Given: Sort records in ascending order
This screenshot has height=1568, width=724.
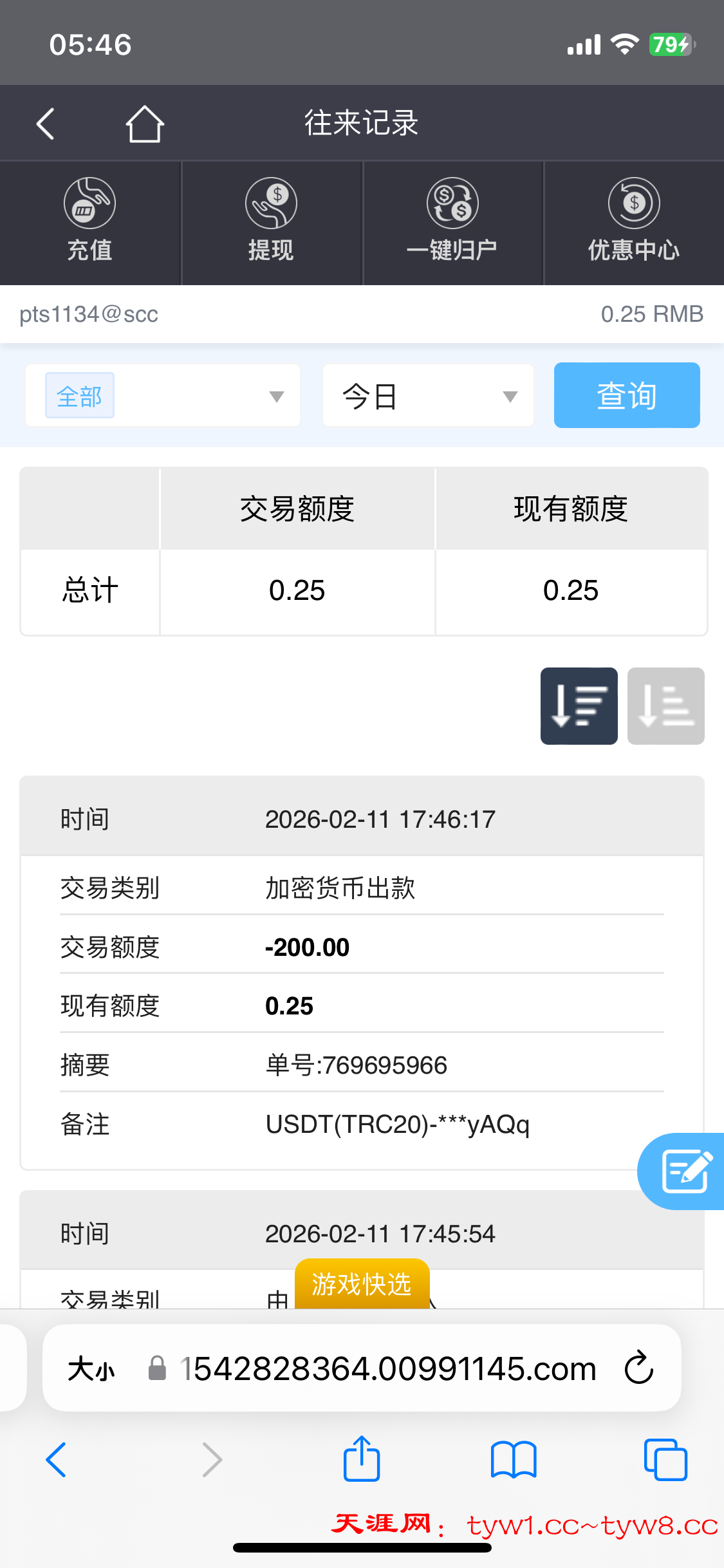Looking at the screenshot, I should 665,706.
